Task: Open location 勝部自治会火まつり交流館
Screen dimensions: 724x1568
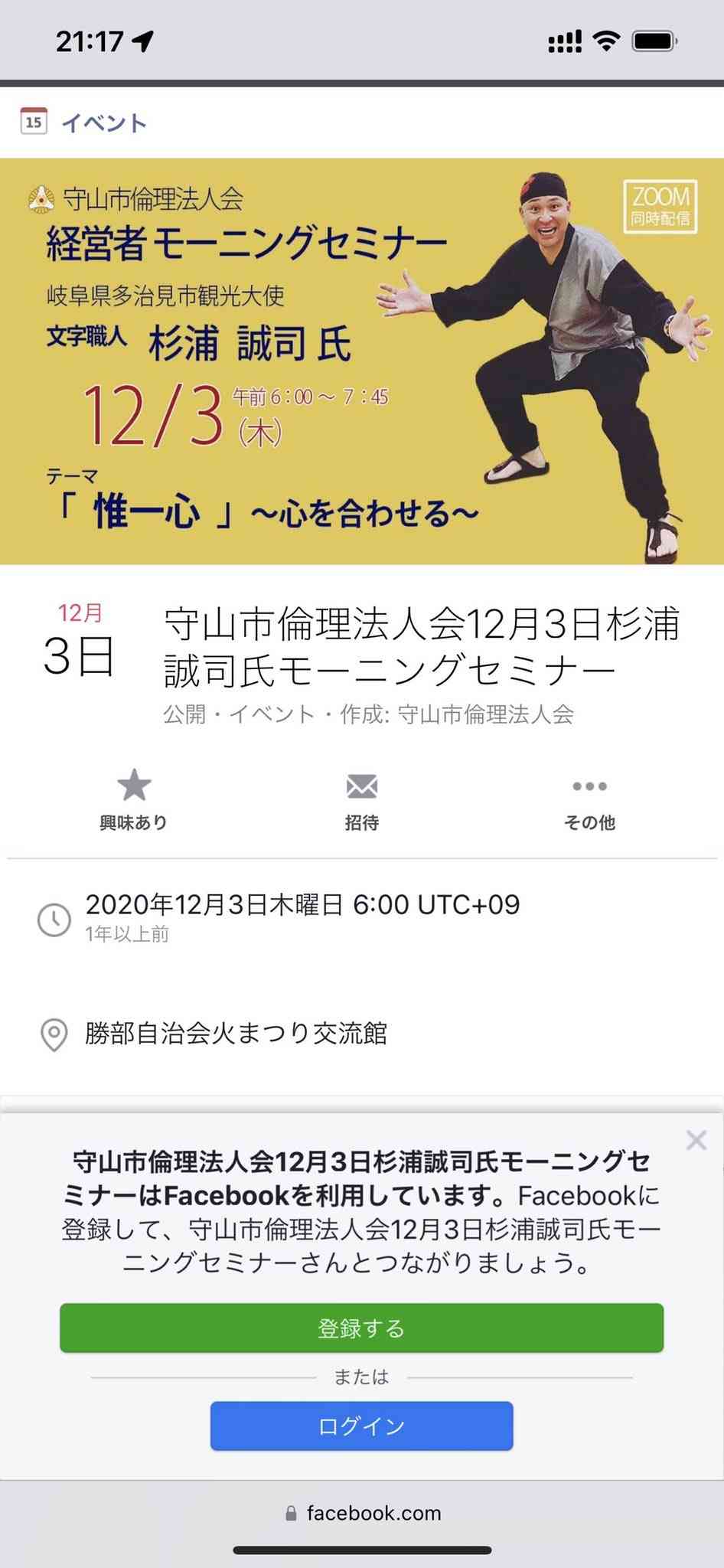Action: point(236,1034)
